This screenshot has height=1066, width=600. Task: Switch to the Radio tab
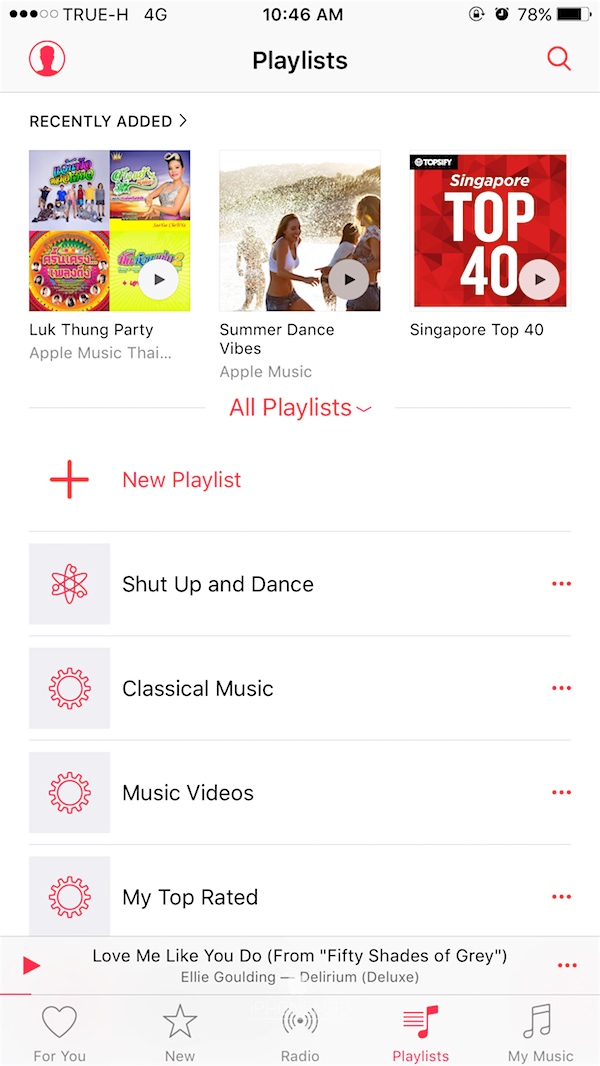[x=300, y=1032]
